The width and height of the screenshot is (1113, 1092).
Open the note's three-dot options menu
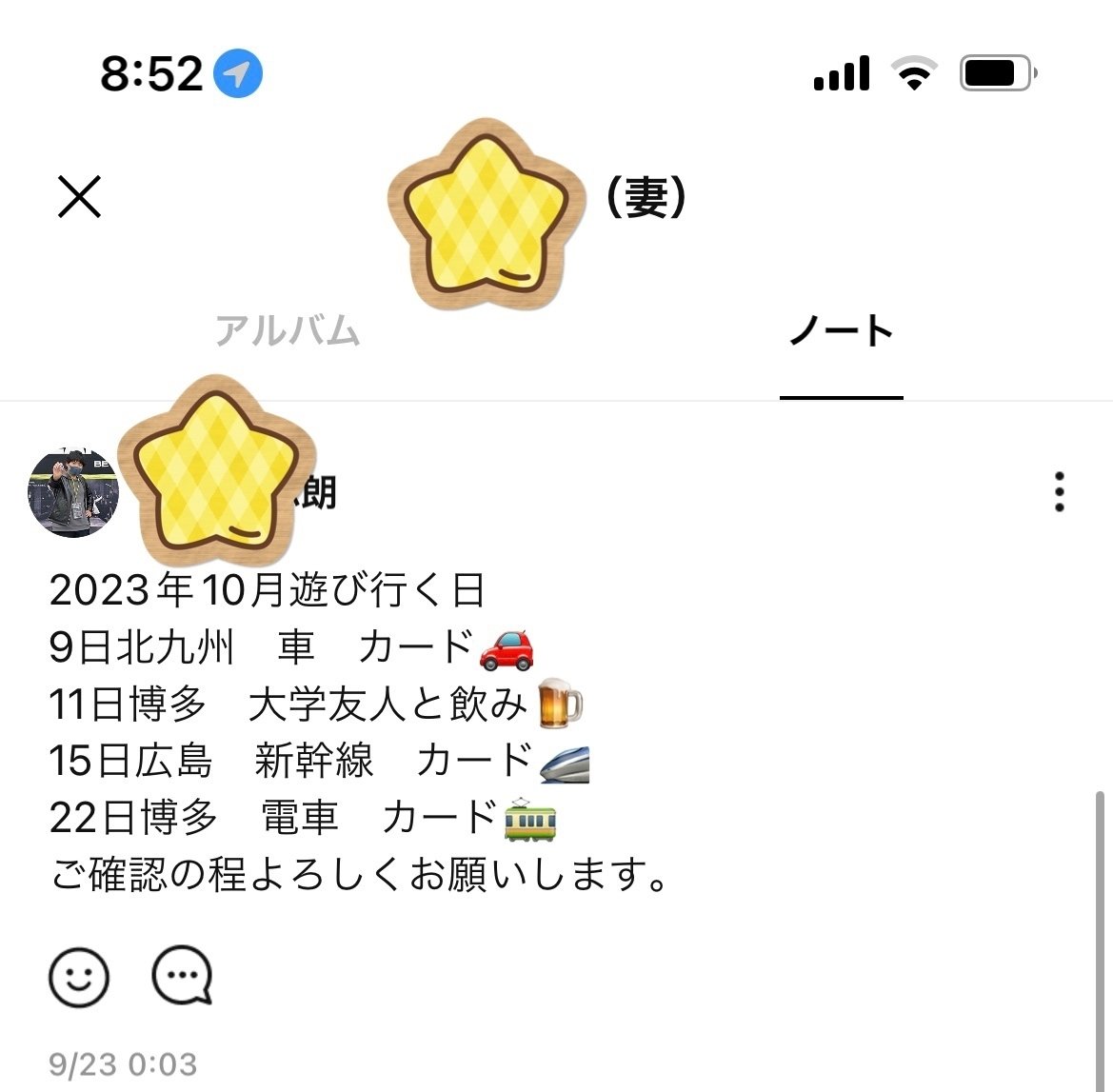[1059, 492]
